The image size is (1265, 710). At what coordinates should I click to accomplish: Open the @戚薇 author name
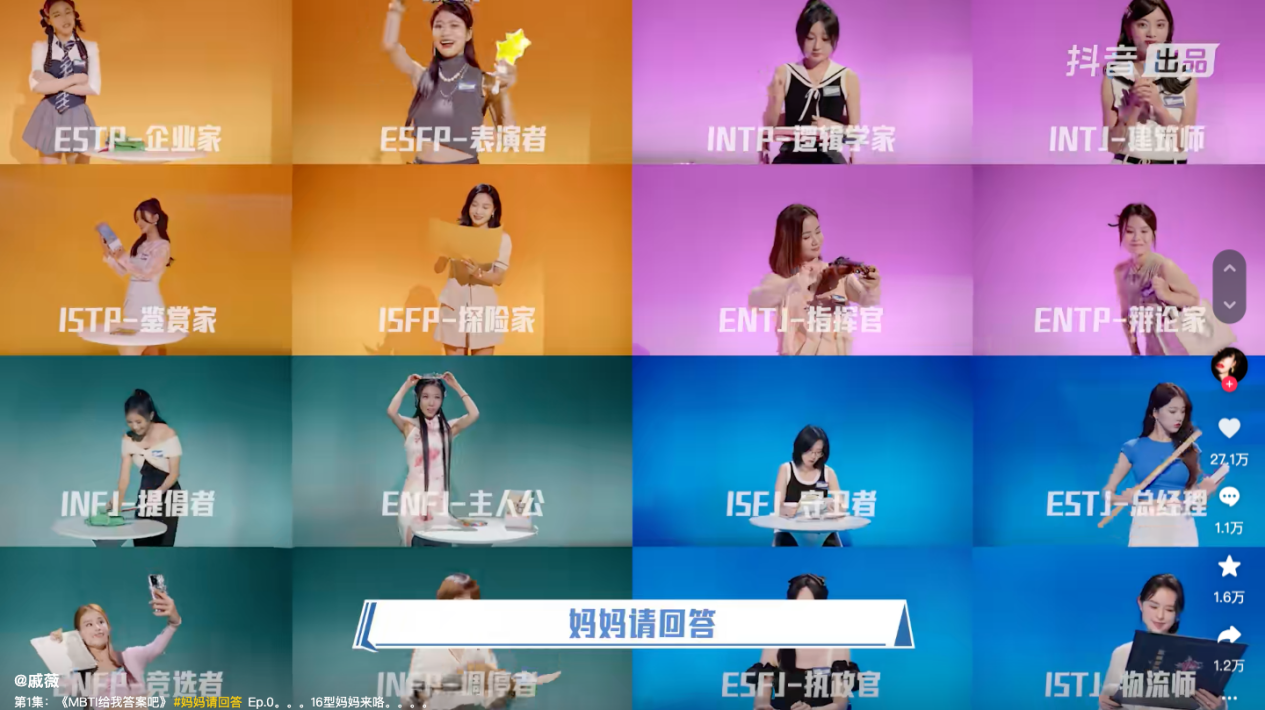click(x=37, y=680)
